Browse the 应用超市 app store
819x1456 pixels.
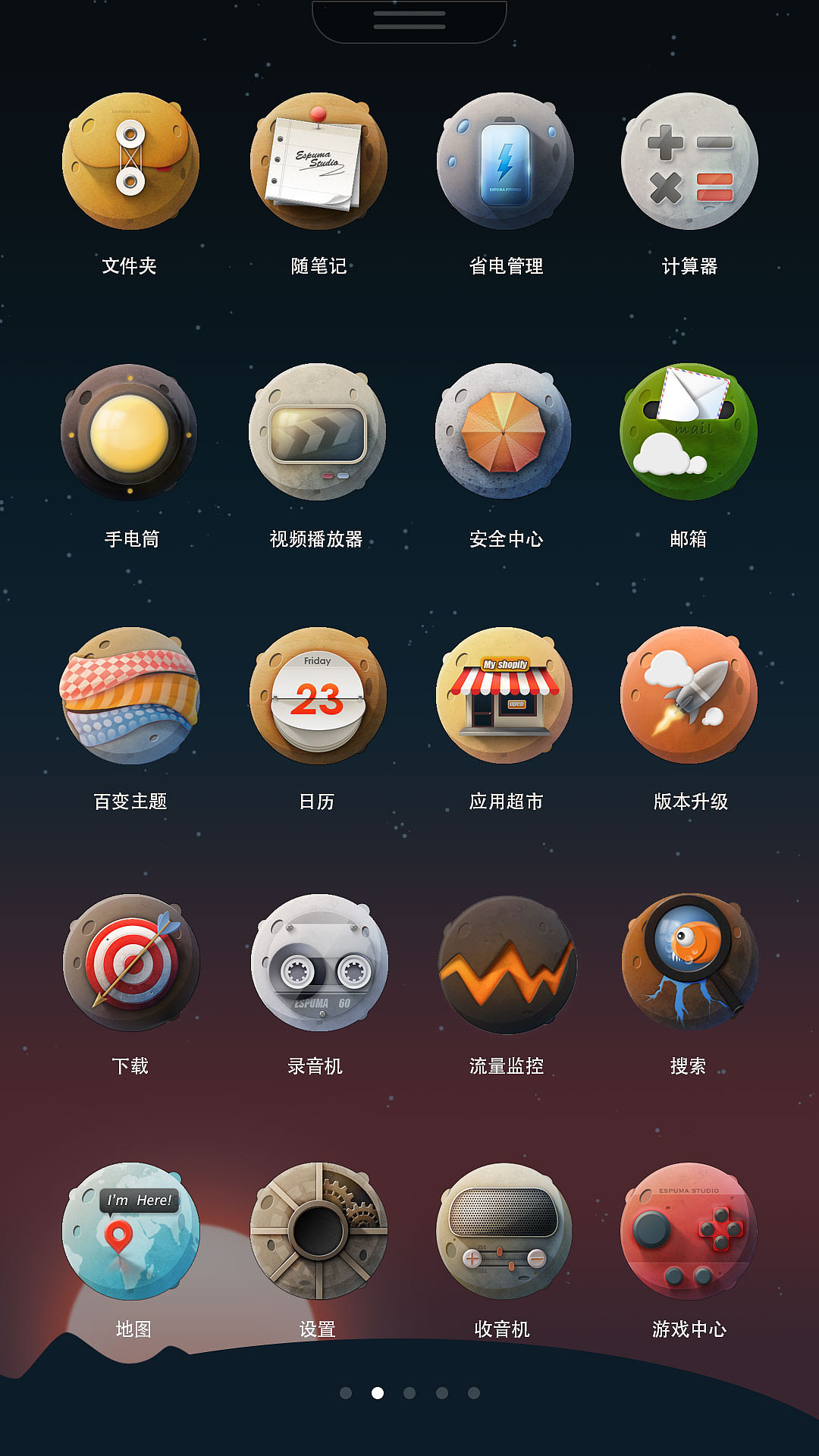point(504,698)
